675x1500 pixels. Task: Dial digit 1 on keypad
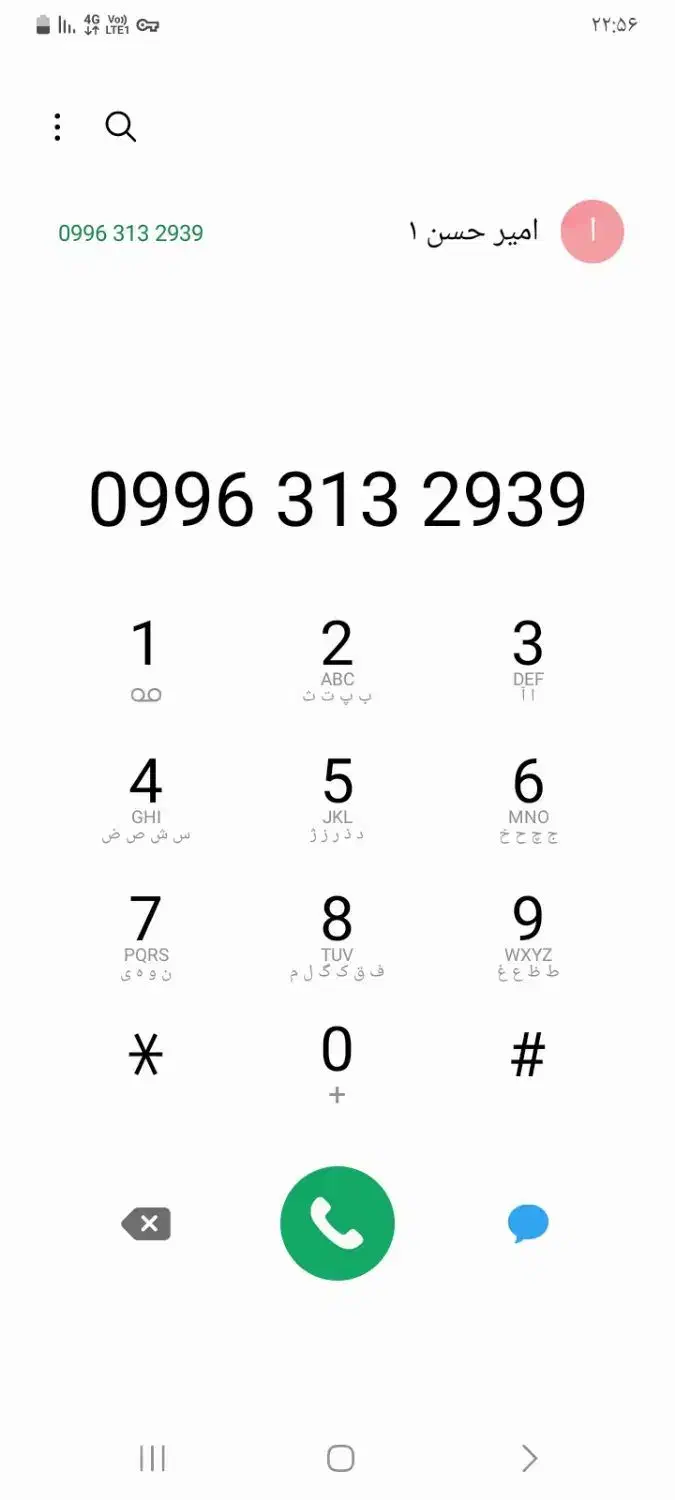pos(146,658)
